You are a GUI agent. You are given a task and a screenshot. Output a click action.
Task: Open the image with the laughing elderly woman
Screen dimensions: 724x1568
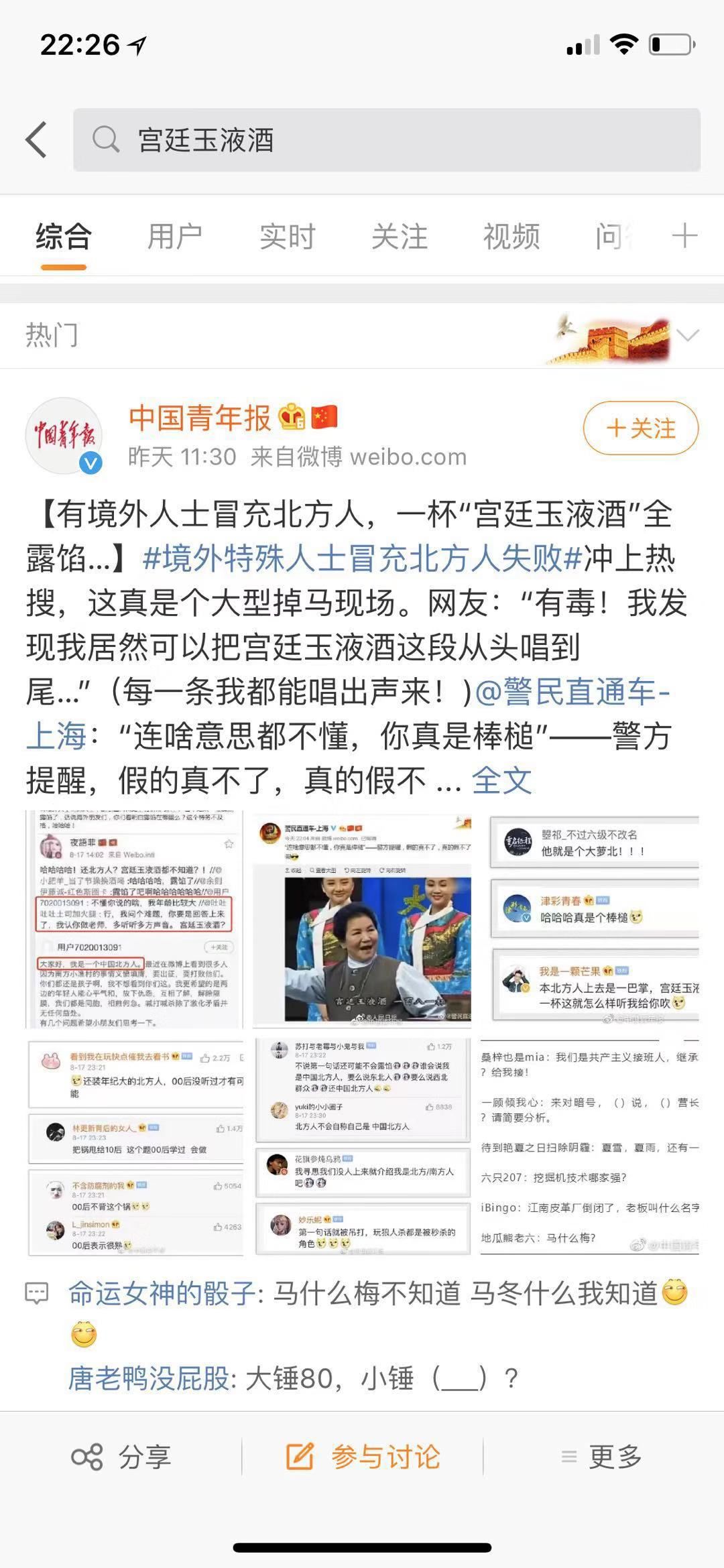pos(362,919)
